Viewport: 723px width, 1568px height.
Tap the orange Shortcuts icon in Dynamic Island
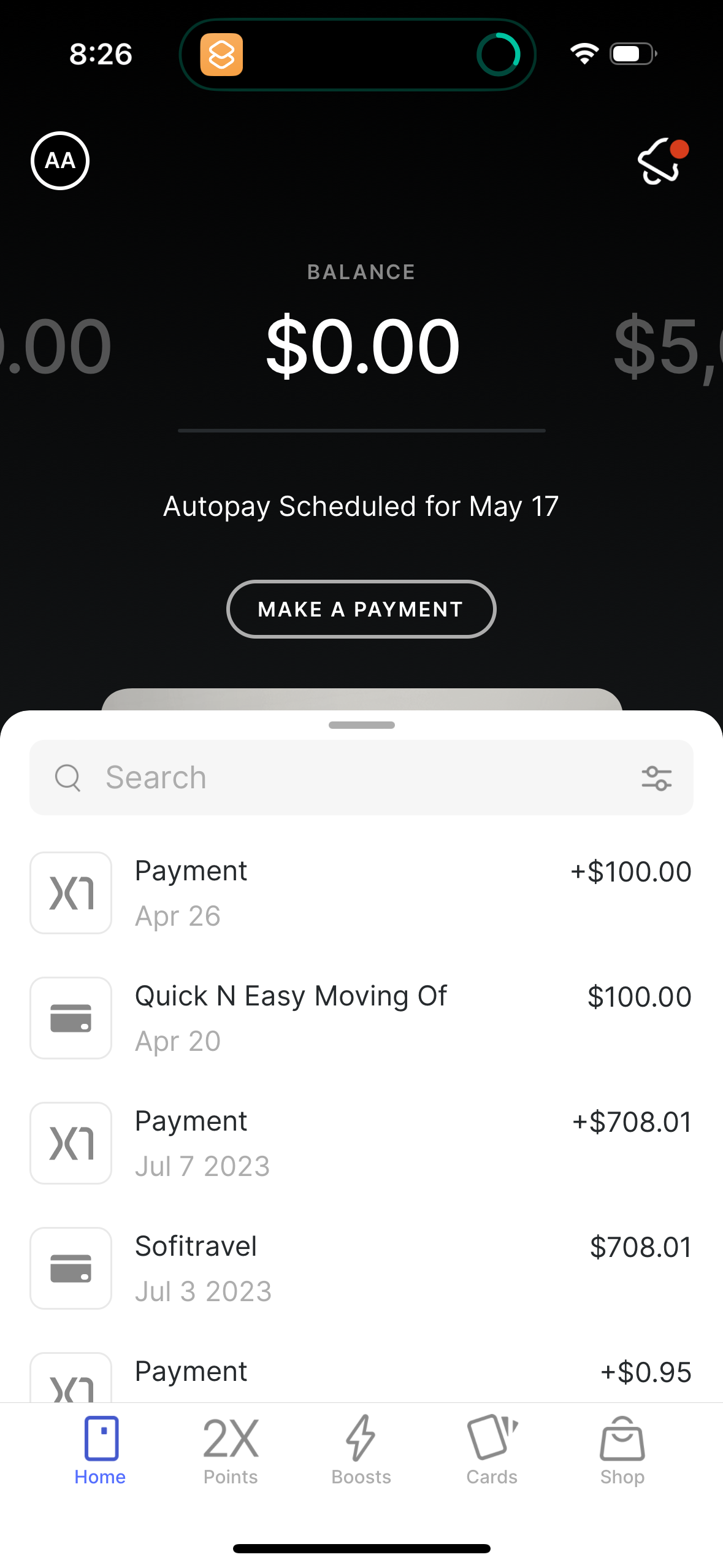click(223, 55)
